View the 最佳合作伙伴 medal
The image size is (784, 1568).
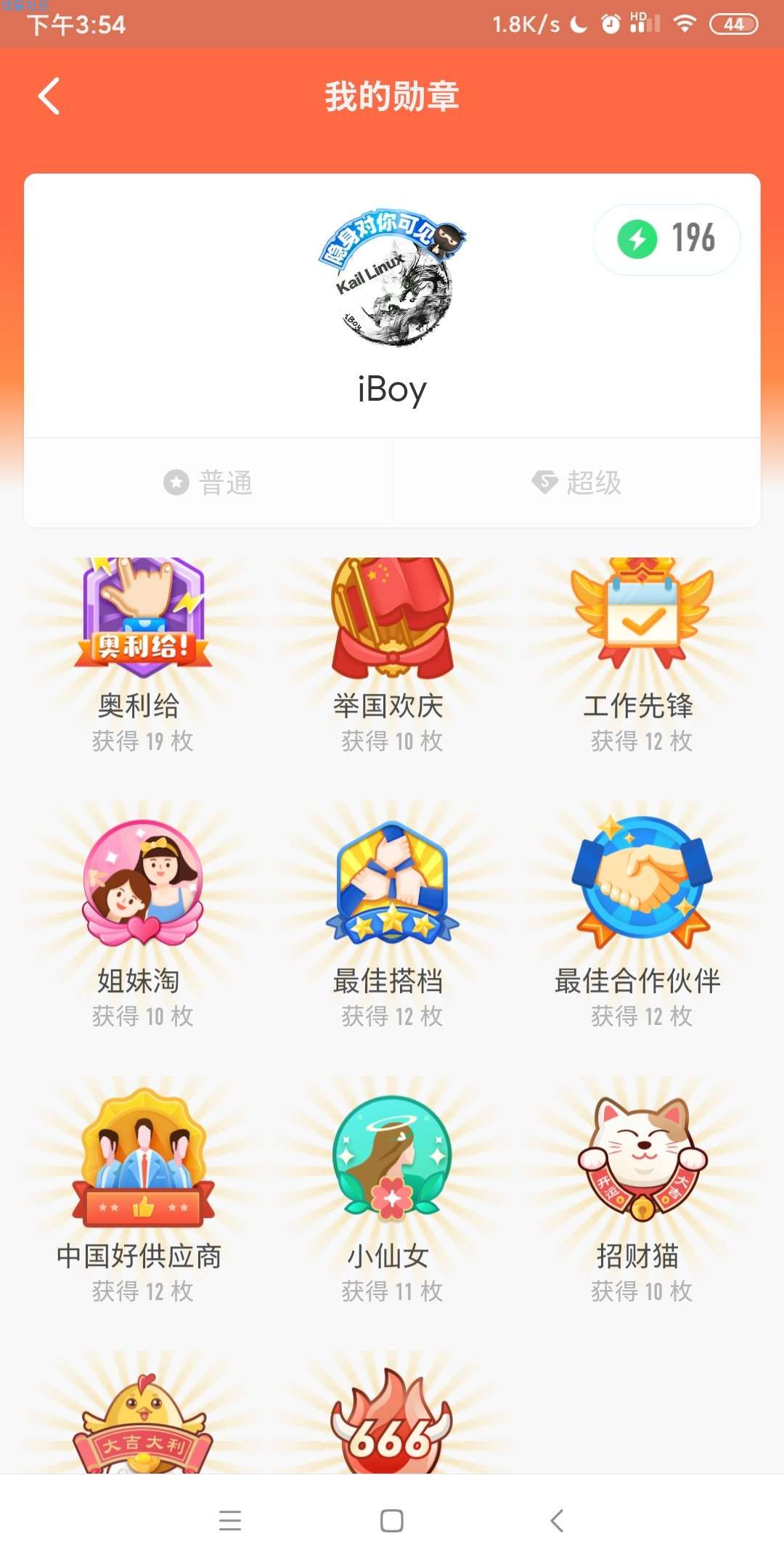pyautogui.click(x=642, y=883)
